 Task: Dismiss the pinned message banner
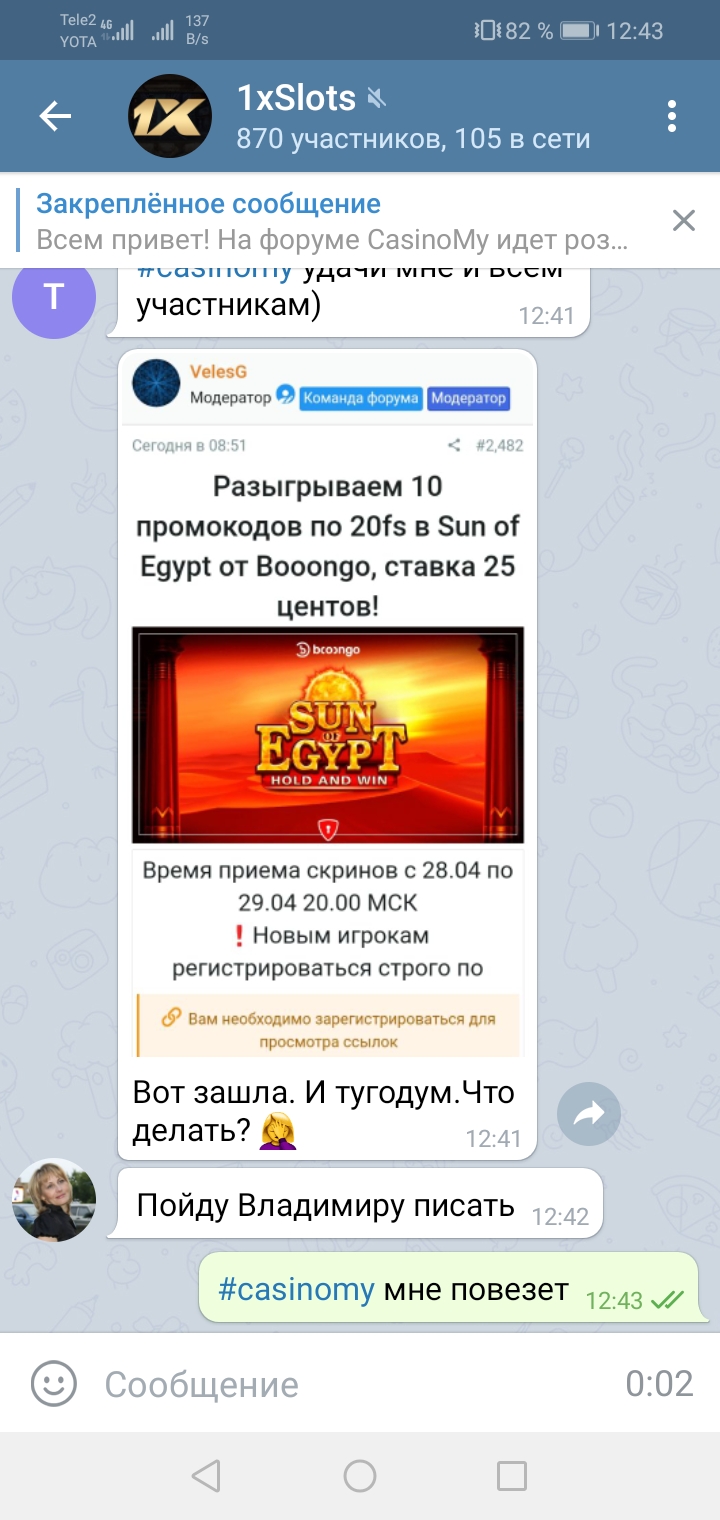(x=684, y=221)
